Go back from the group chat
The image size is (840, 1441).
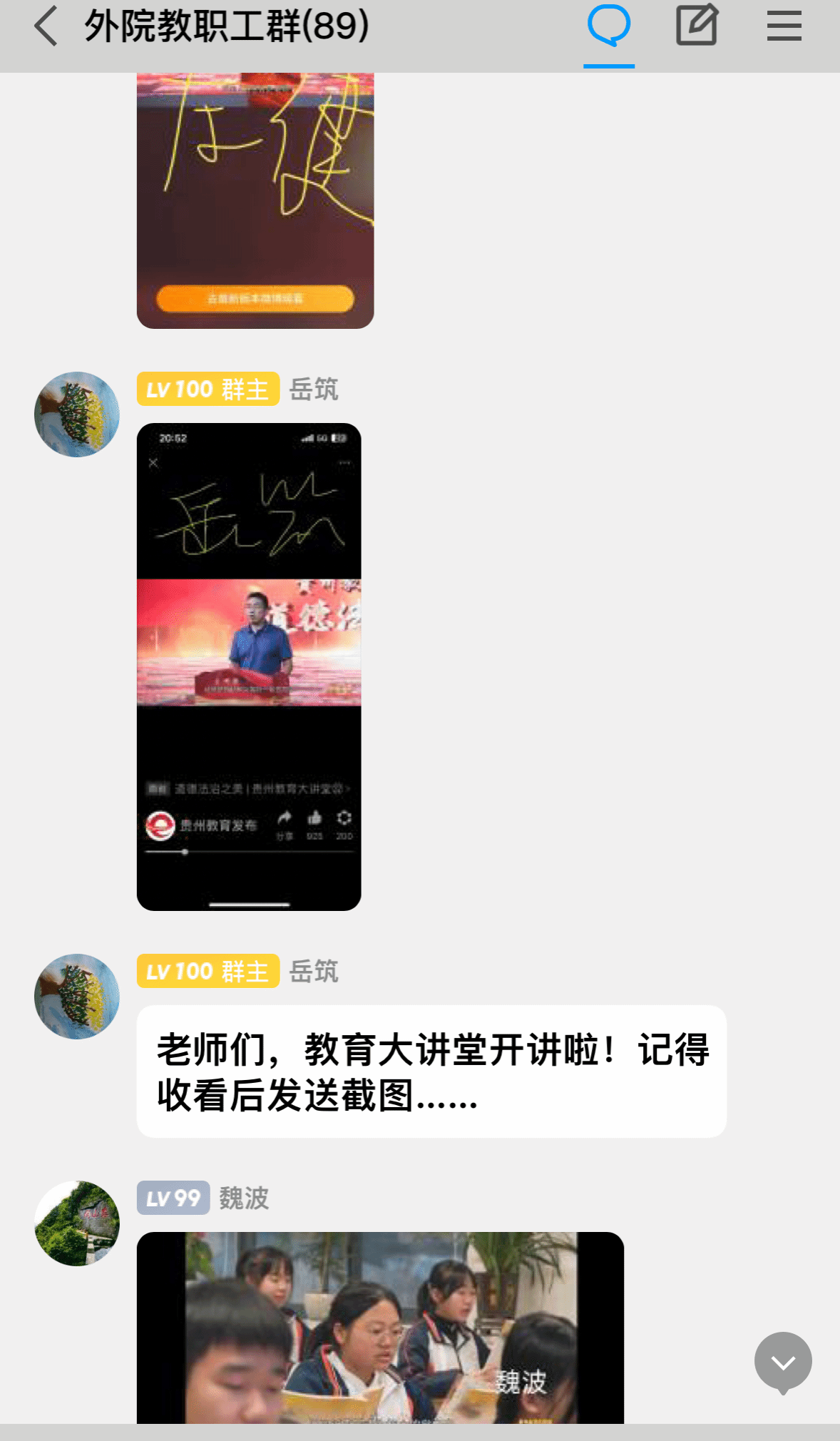click(x=46, y=26)
